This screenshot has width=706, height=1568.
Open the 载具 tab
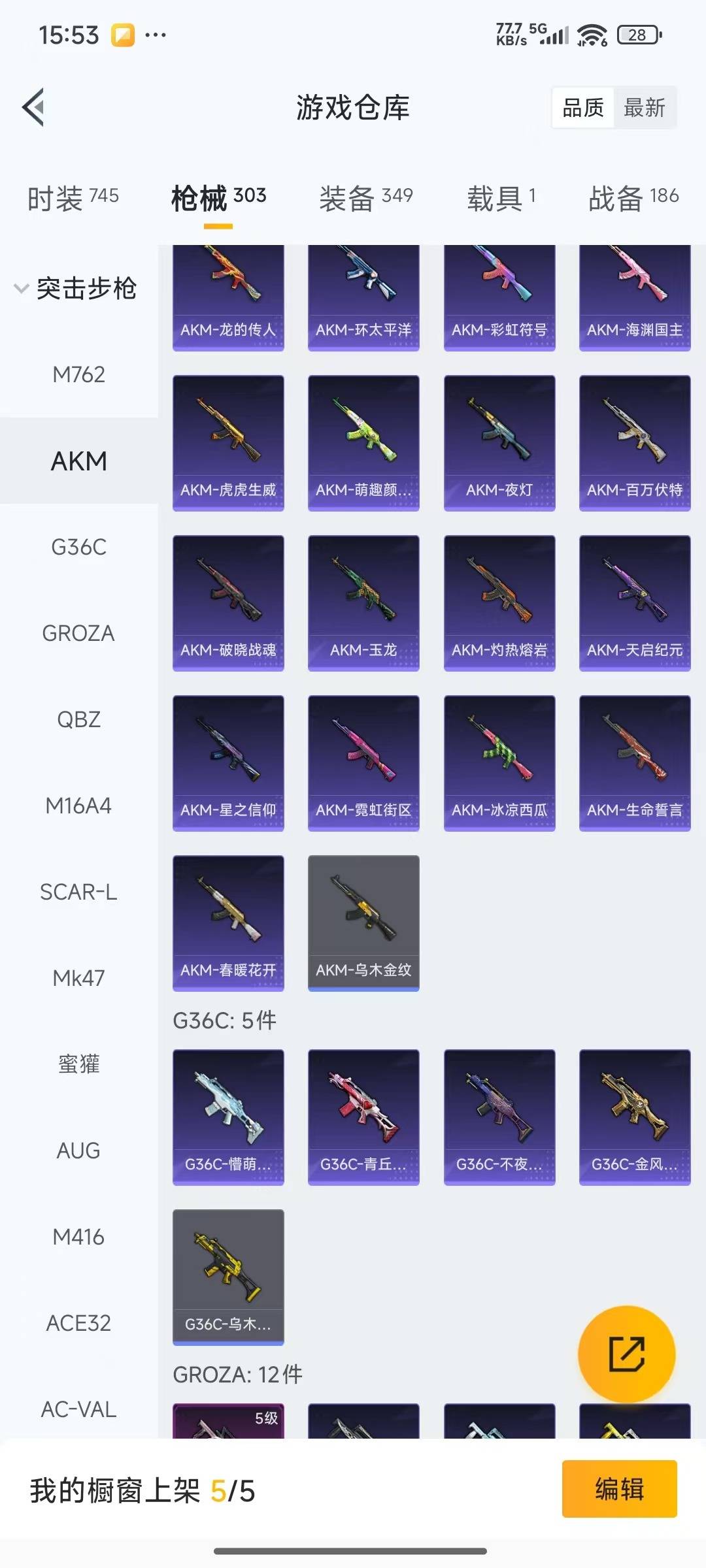coord(501,197)
